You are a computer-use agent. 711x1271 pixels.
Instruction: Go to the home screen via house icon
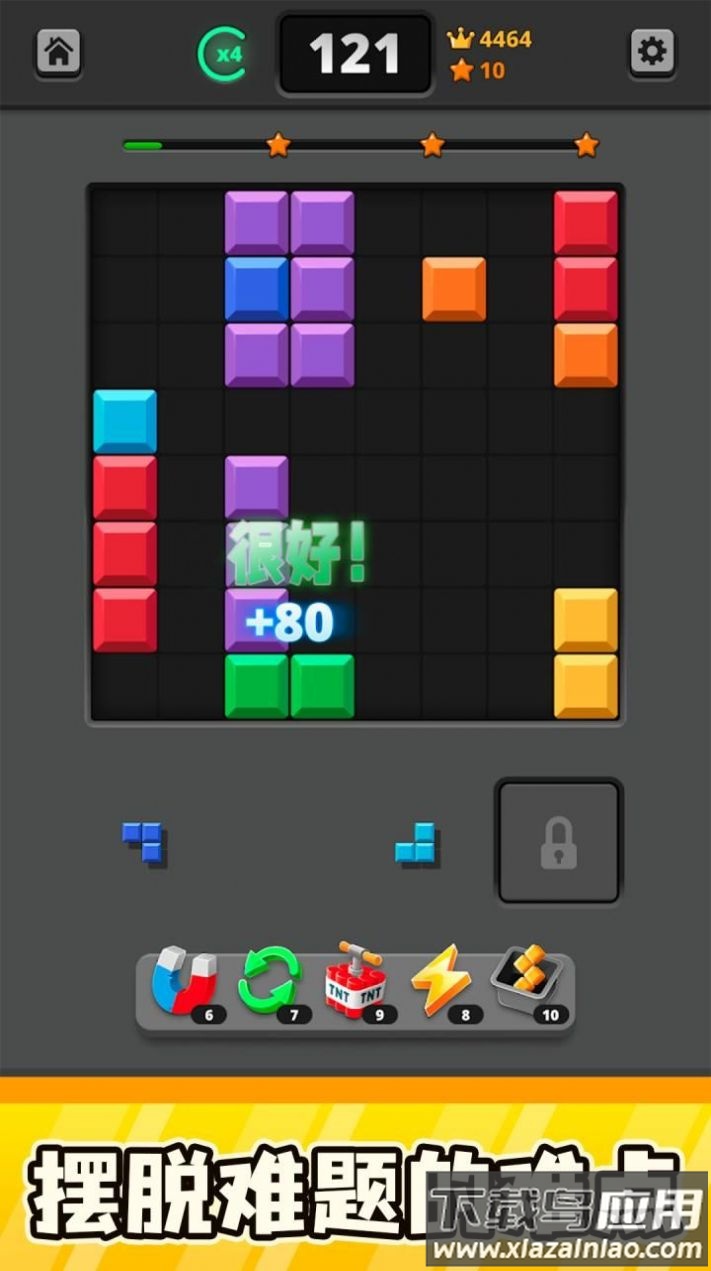pos(59,51)
